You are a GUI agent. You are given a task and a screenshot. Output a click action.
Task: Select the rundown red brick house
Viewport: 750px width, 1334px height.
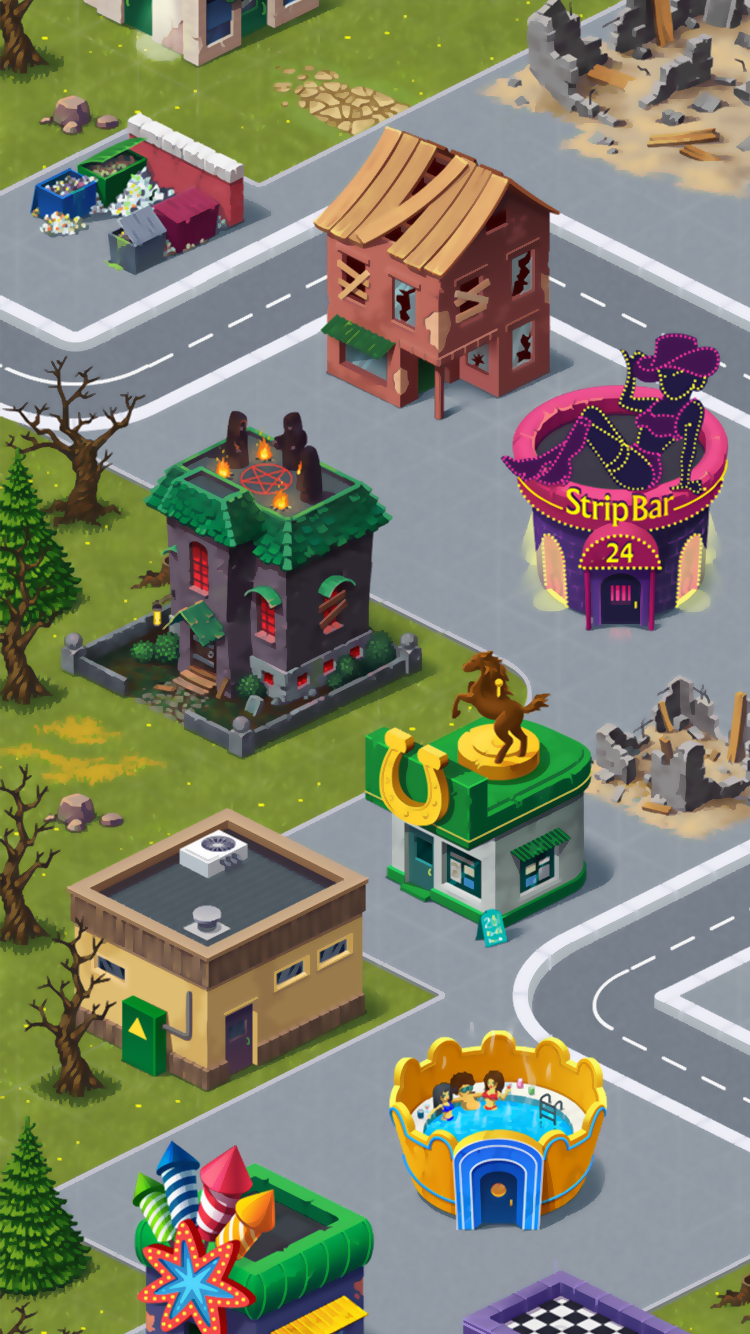pyautogui.click(x=435, y=280)
